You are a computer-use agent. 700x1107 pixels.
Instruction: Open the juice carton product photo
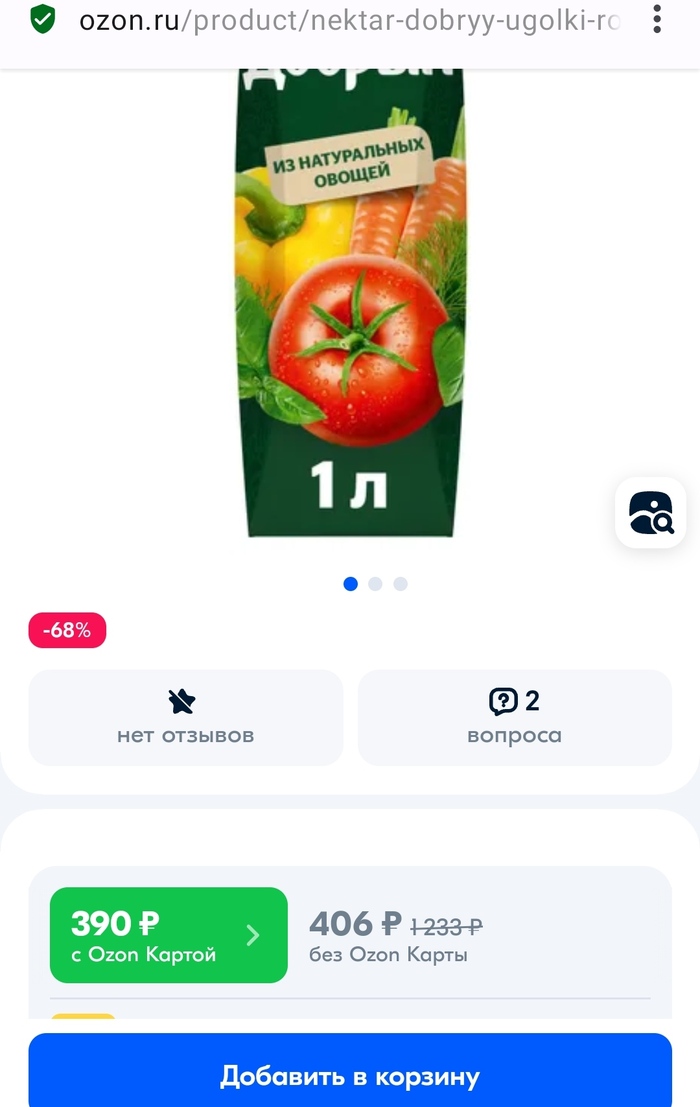[350, 300]
